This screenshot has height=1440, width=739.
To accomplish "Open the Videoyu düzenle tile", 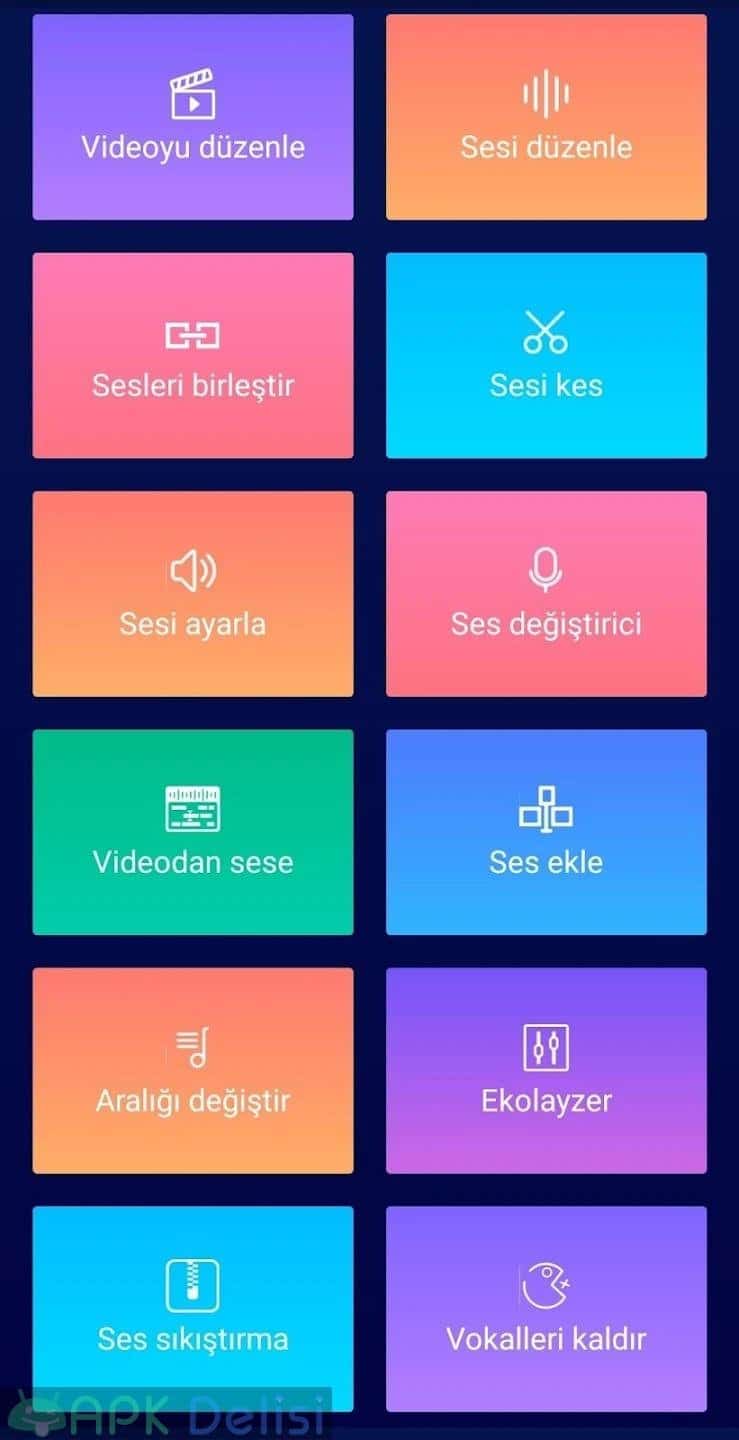I will 193,117.
